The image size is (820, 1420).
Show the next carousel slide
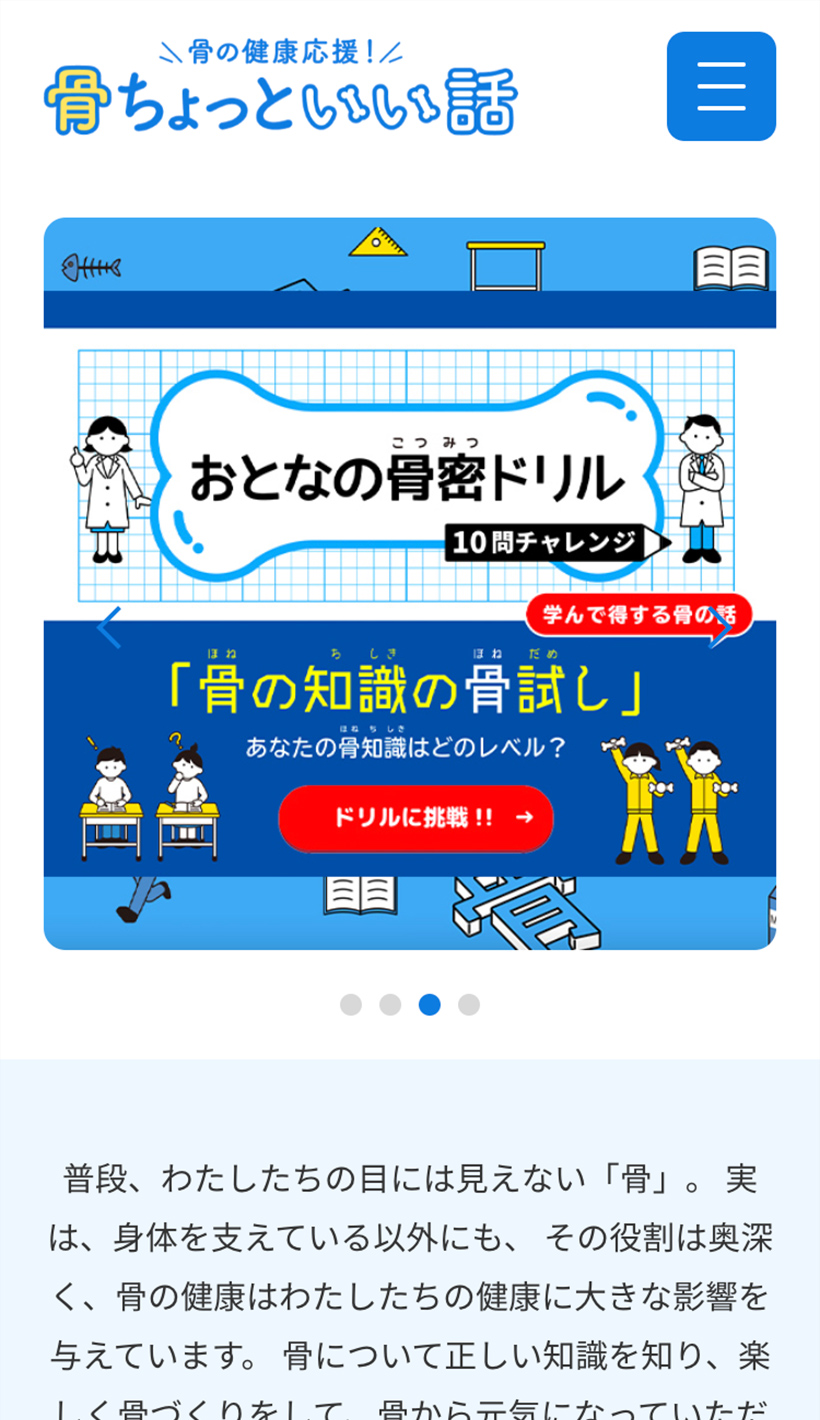point(718,628)
